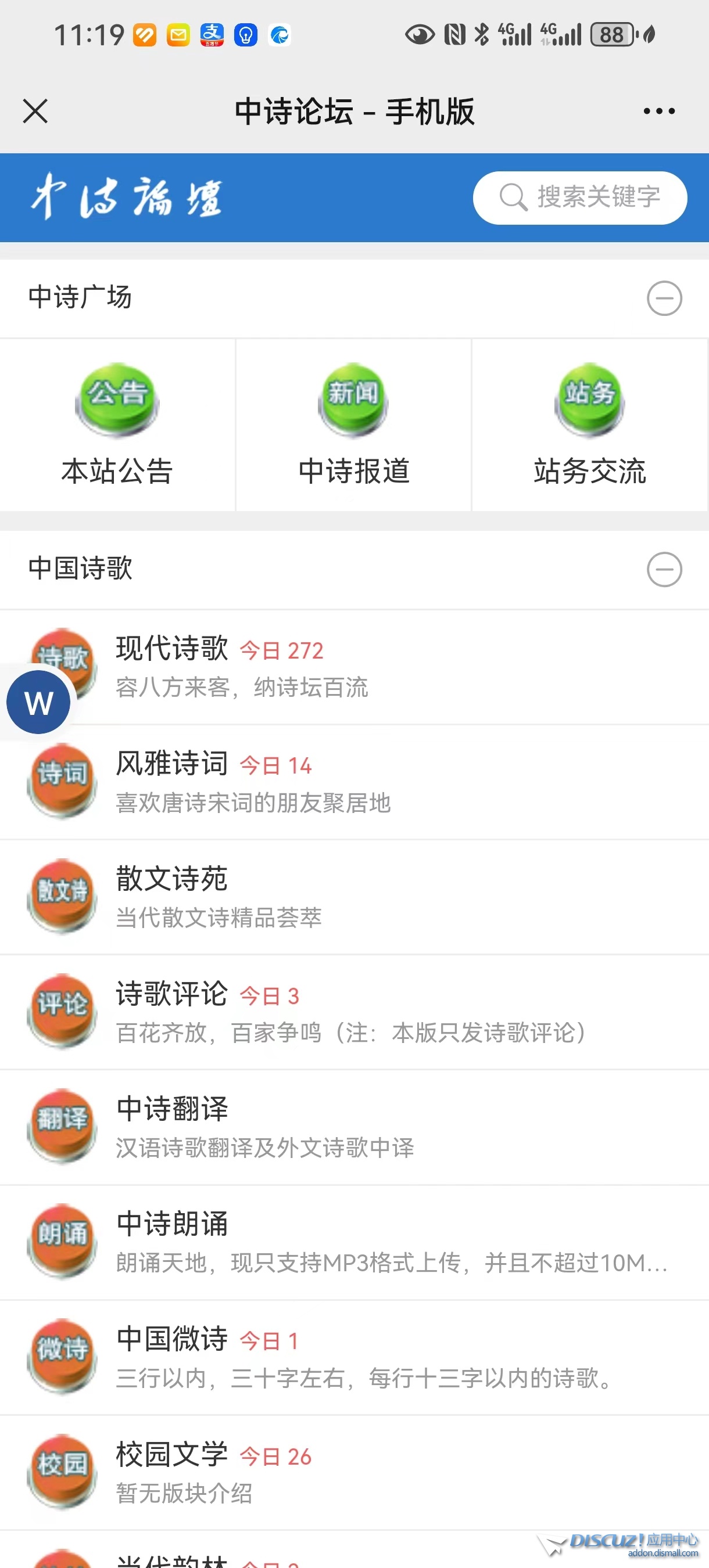Open the 本站公告 board
This screenshot has height=1568, width=709.
[x=117, y=425]
